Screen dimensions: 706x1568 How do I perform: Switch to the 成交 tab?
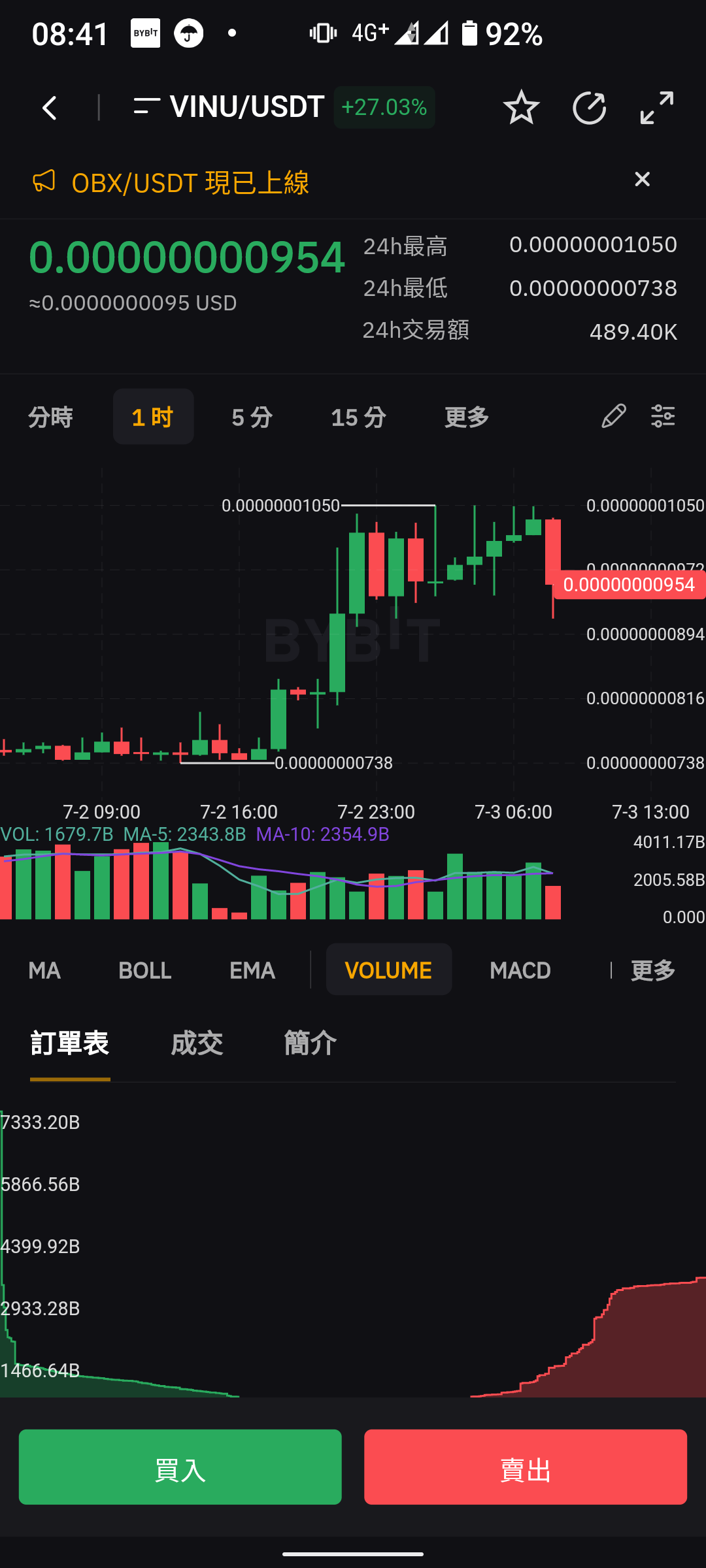coord(197,1043)
